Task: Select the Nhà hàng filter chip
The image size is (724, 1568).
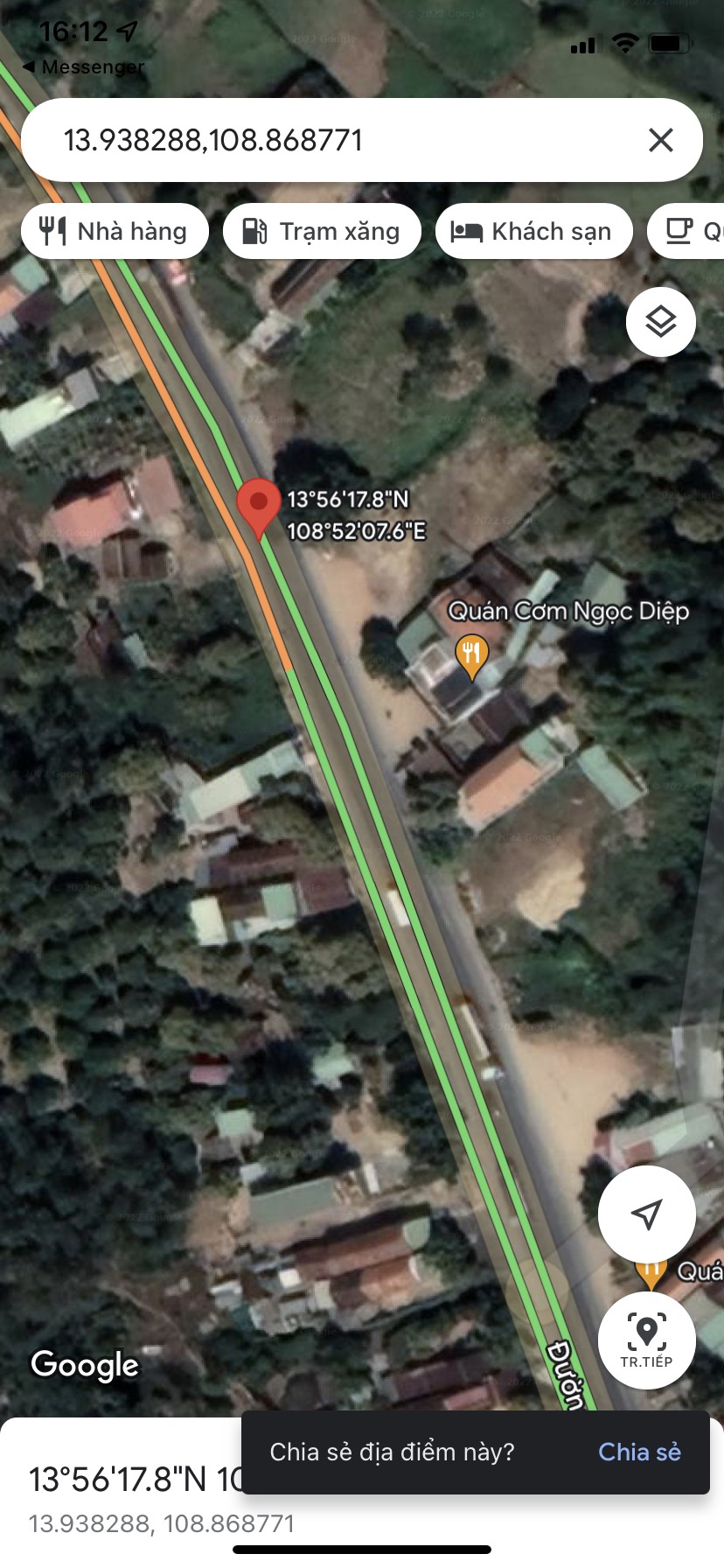Action: [115, 232]
